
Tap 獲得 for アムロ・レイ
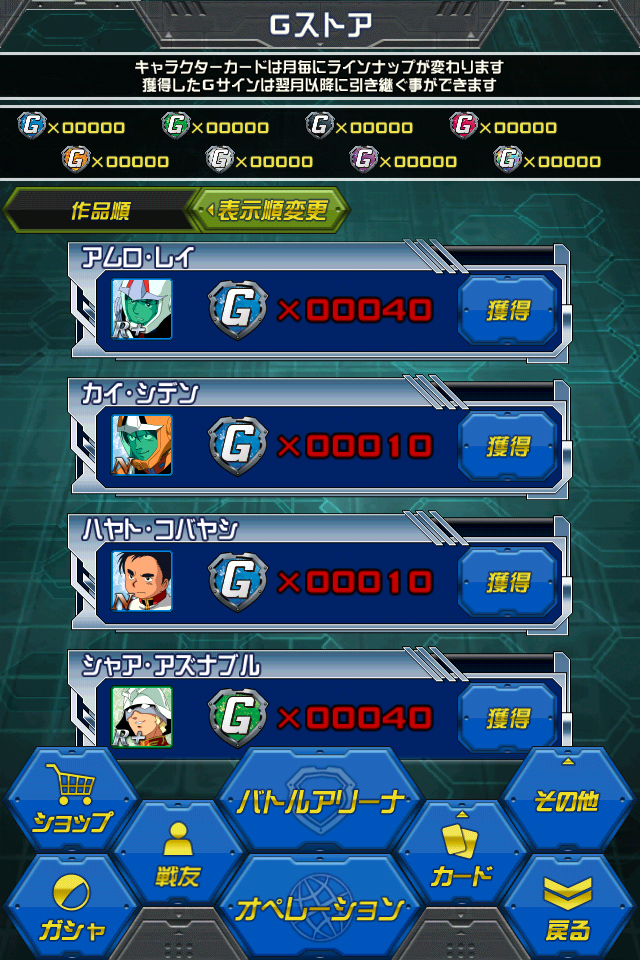click(508, 310)
